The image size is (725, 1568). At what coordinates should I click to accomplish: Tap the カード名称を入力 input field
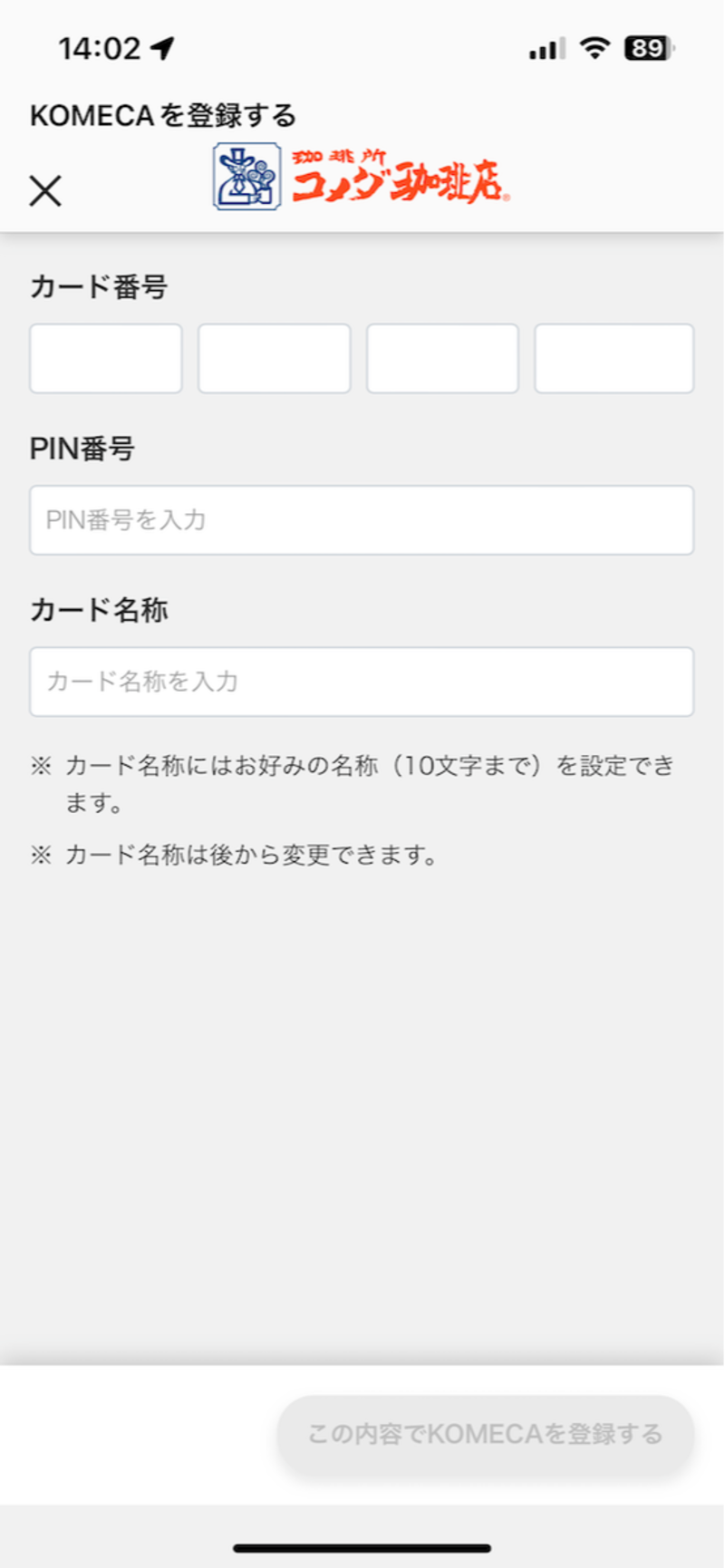click(x=362, y=682)
